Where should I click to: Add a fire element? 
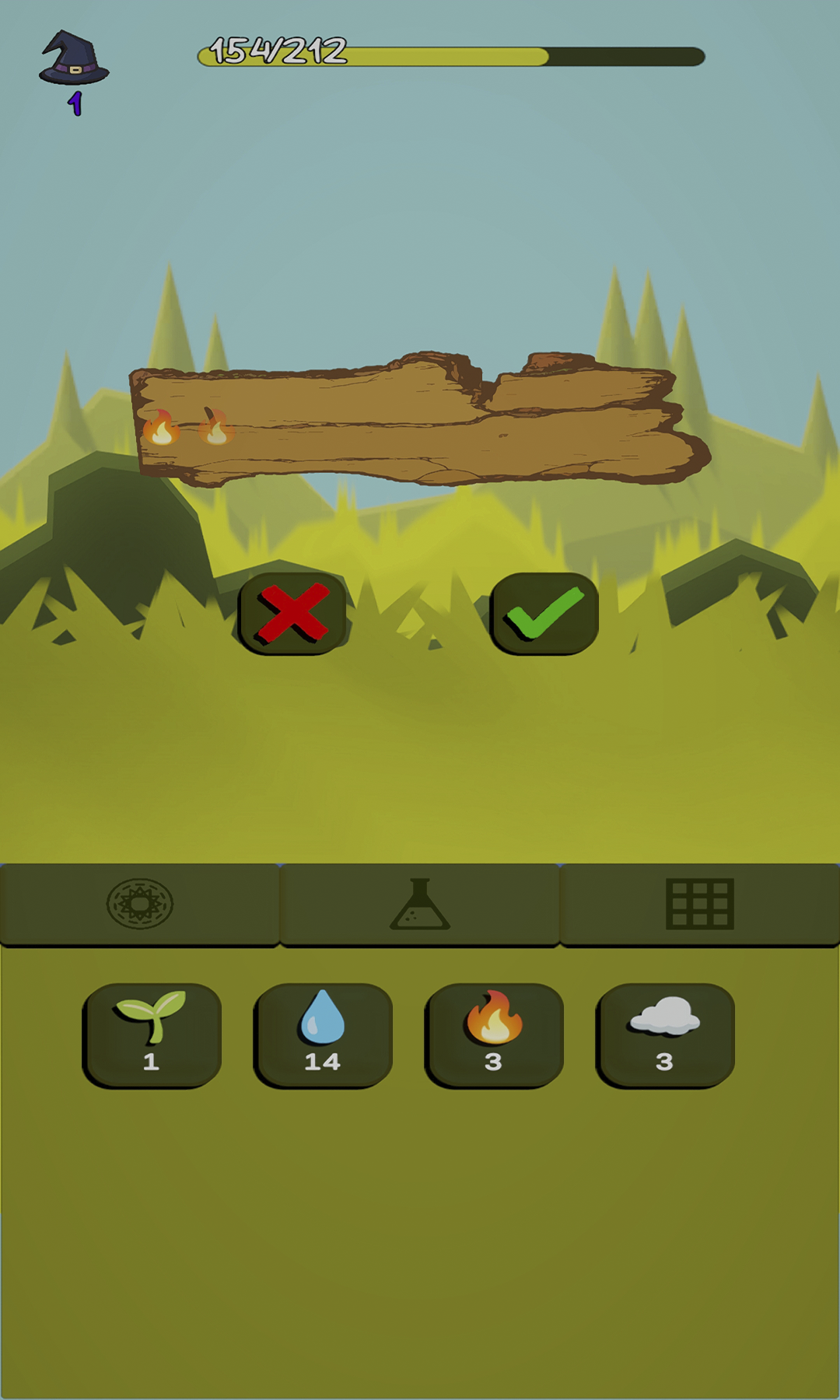[494, 1035]
